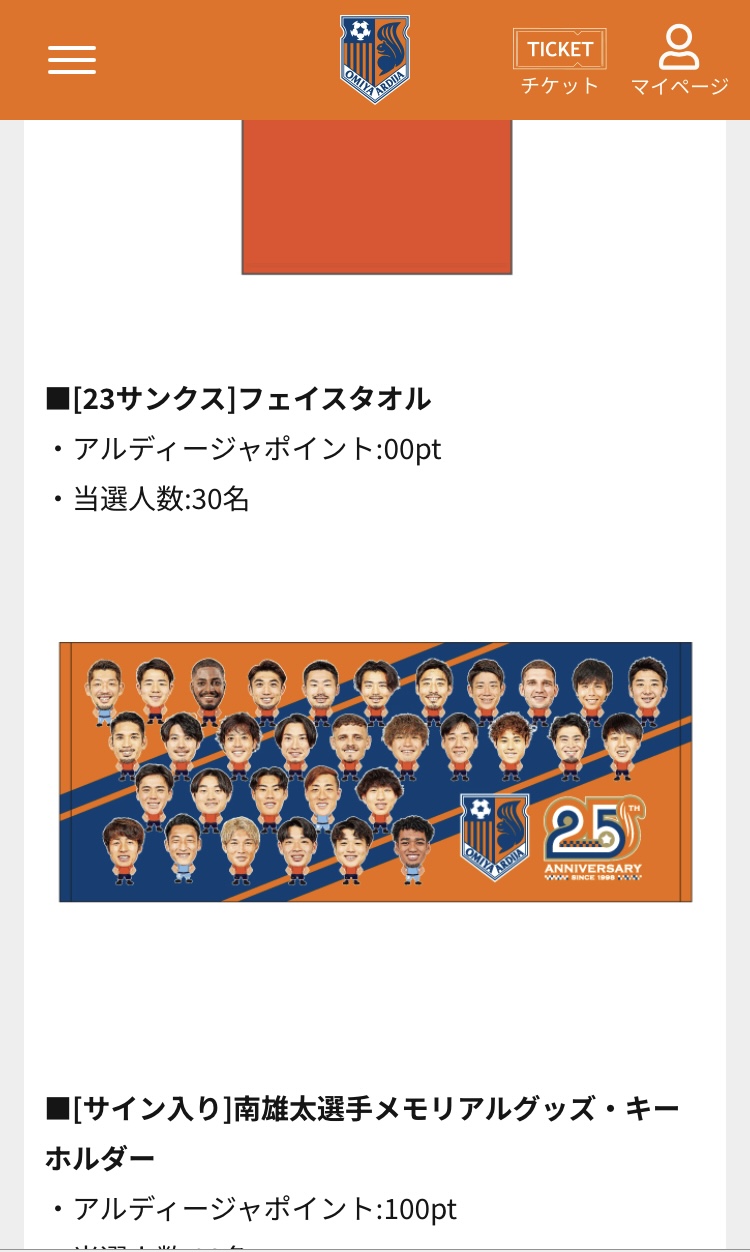This screenshot has height=1252, width=750.
Task: Open the チケット ticket page
Action: [x=560, y=62]
